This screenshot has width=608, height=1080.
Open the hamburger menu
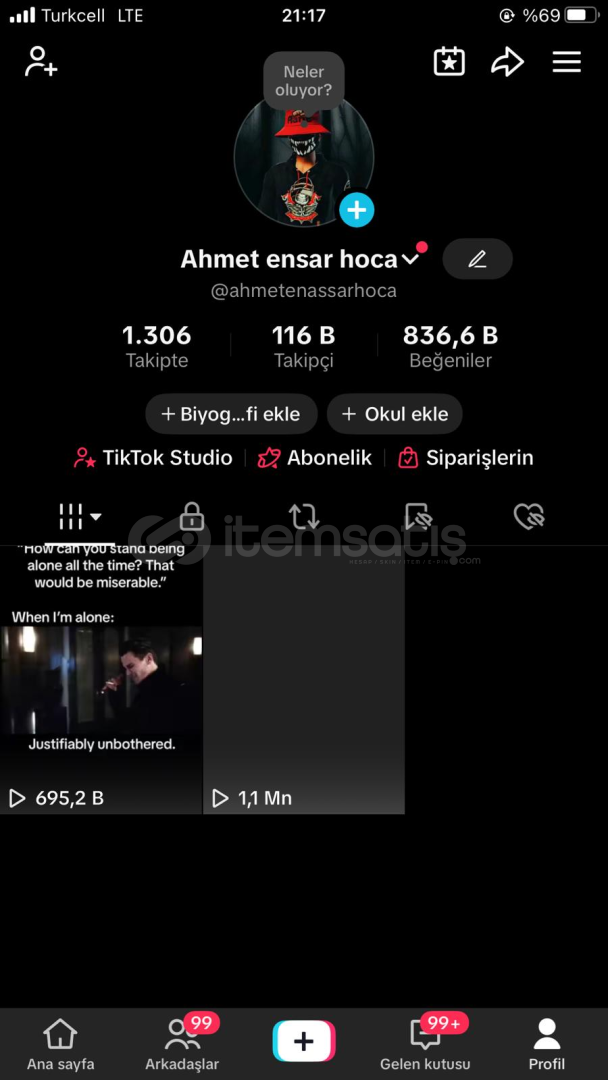(567, 62)
